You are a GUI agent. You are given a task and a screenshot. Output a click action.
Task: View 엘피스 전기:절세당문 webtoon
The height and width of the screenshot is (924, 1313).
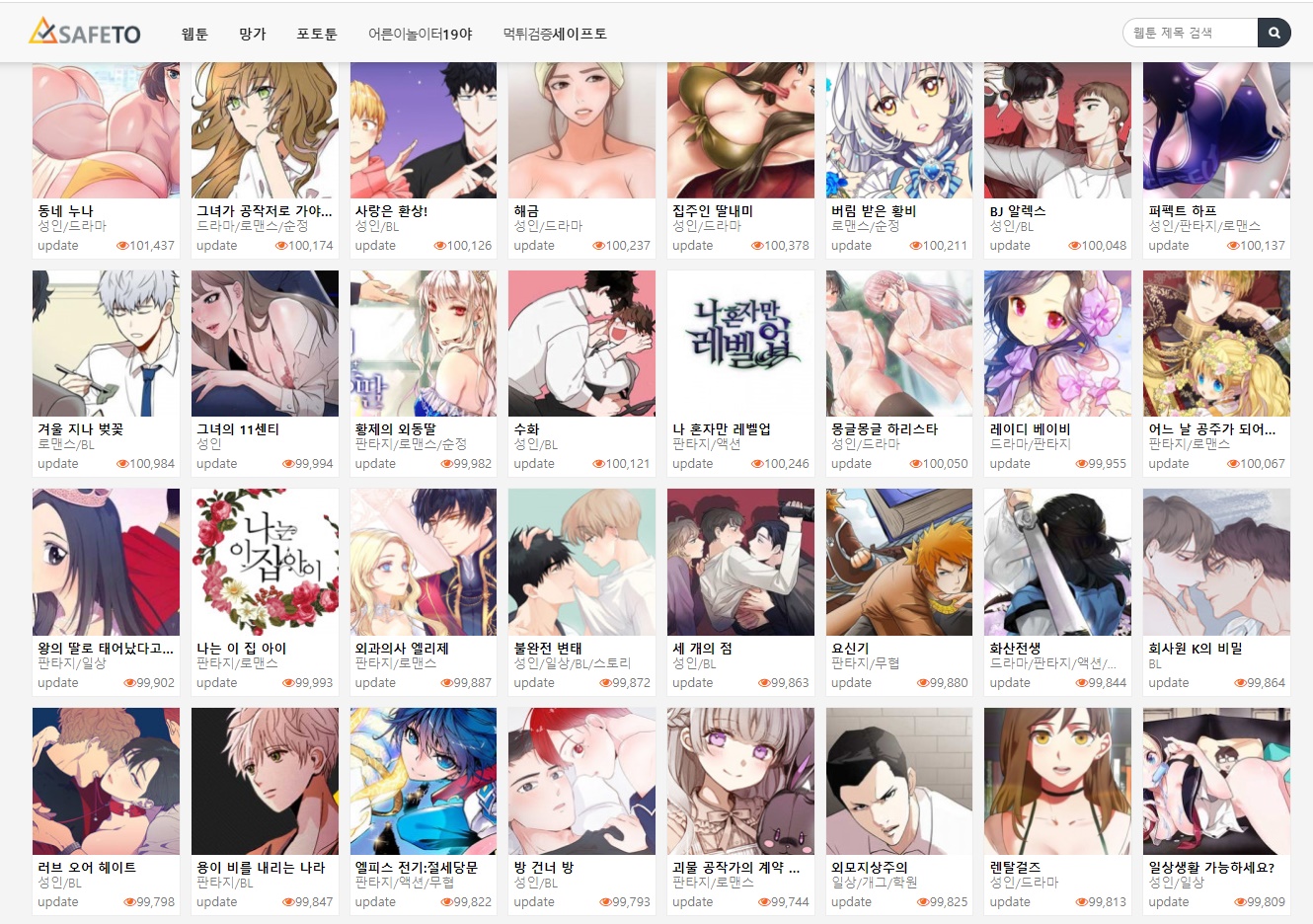[x=423, y=781]
